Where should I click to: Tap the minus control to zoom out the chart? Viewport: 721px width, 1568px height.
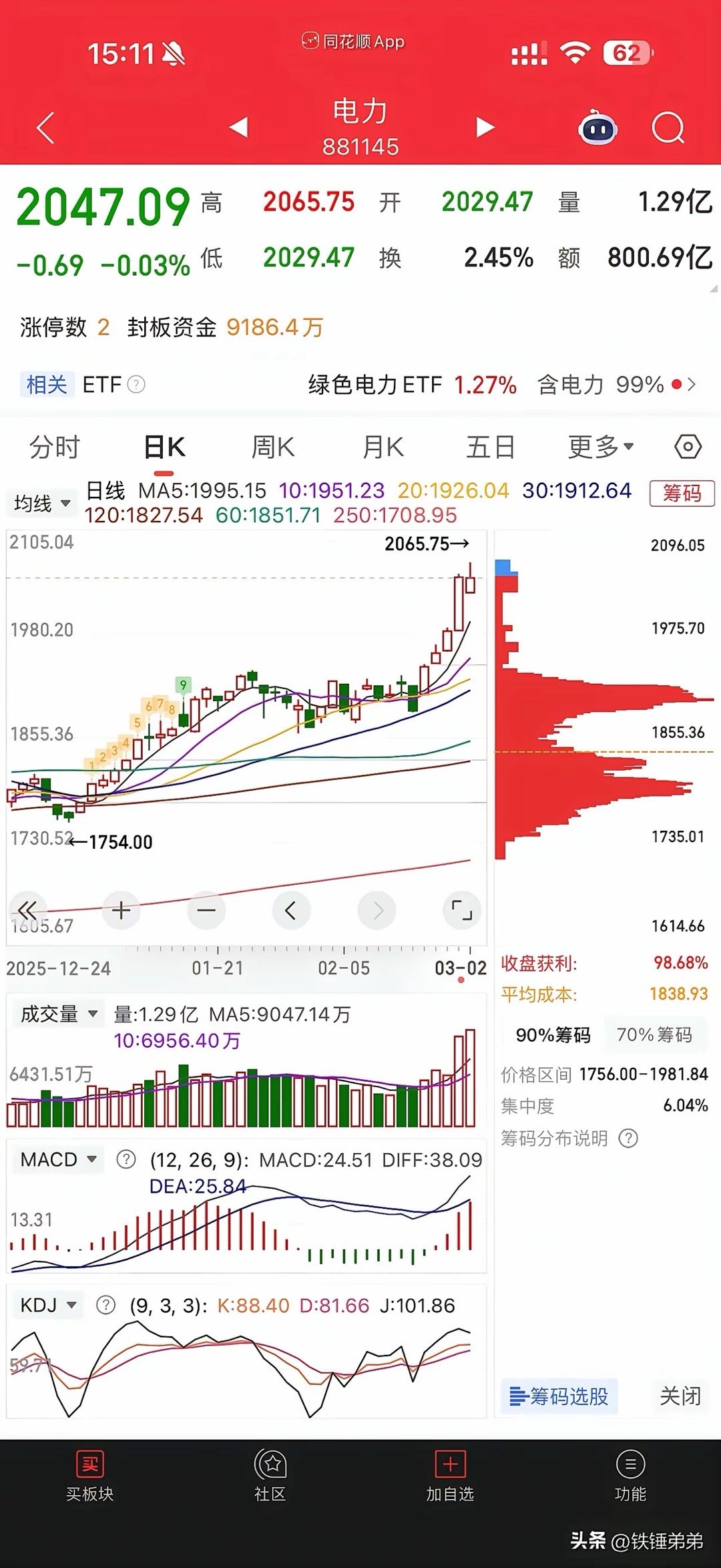click(206, 910)
